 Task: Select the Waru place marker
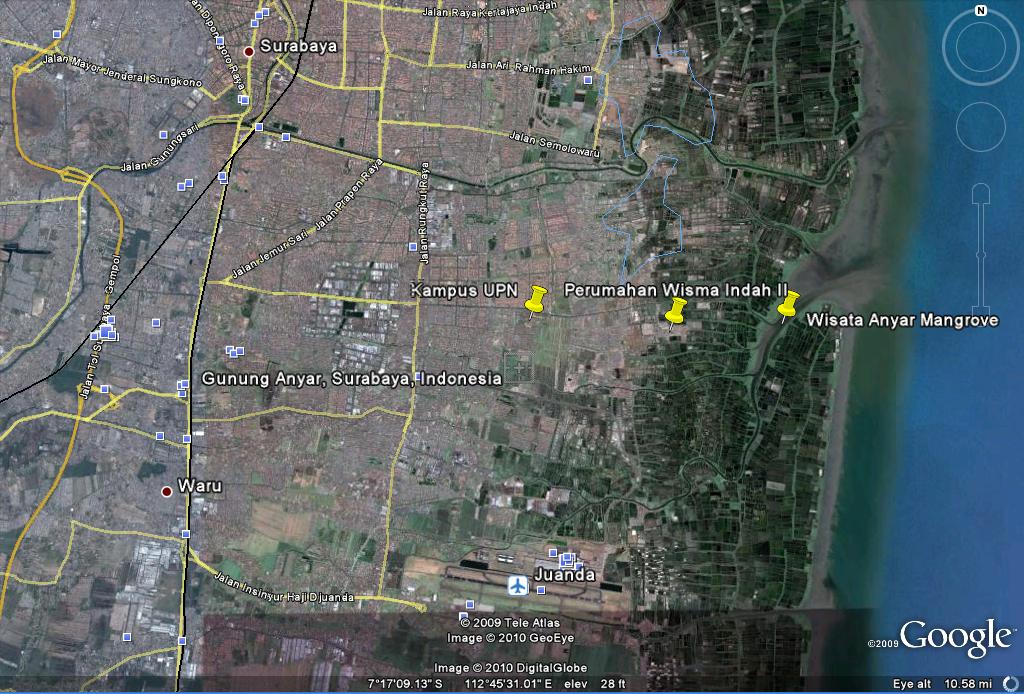167,491
